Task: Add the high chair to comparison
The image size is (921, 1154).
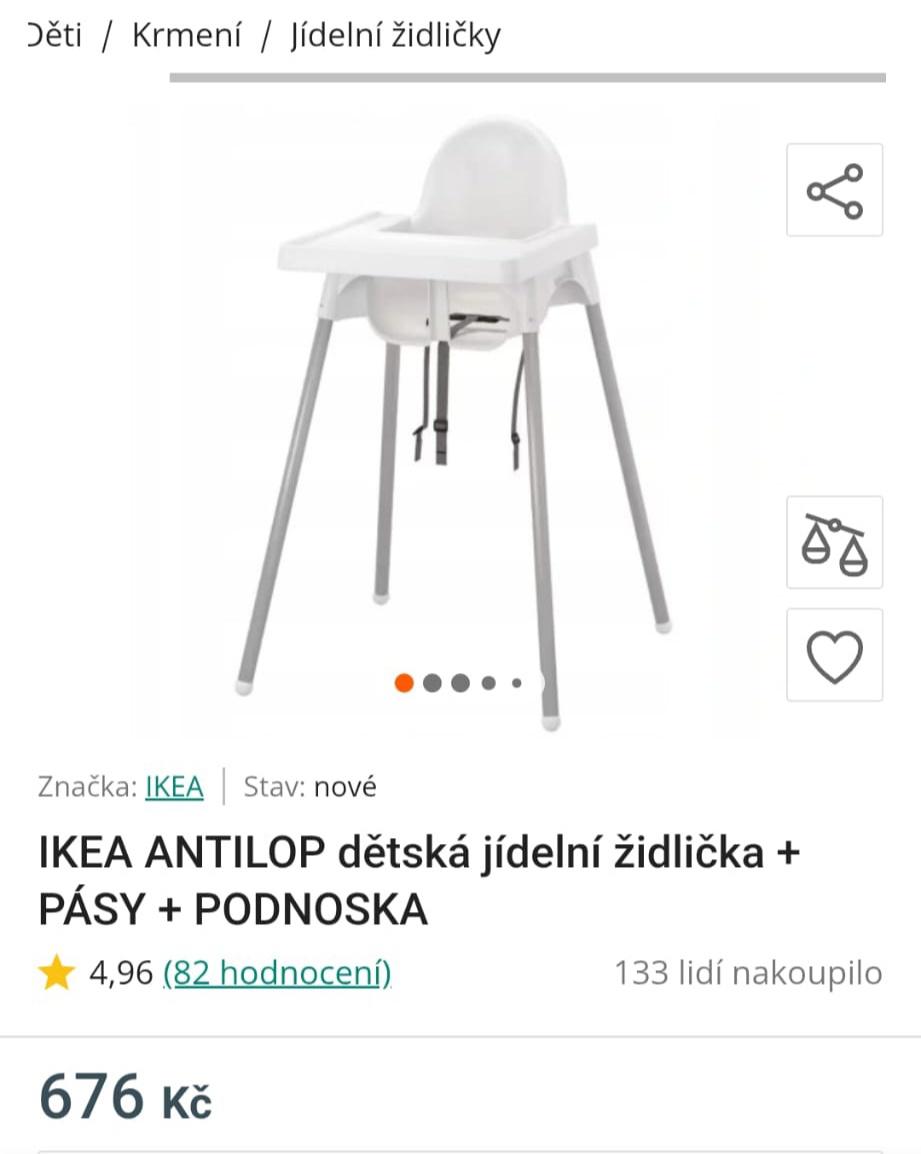Action: tap(834, 543)
